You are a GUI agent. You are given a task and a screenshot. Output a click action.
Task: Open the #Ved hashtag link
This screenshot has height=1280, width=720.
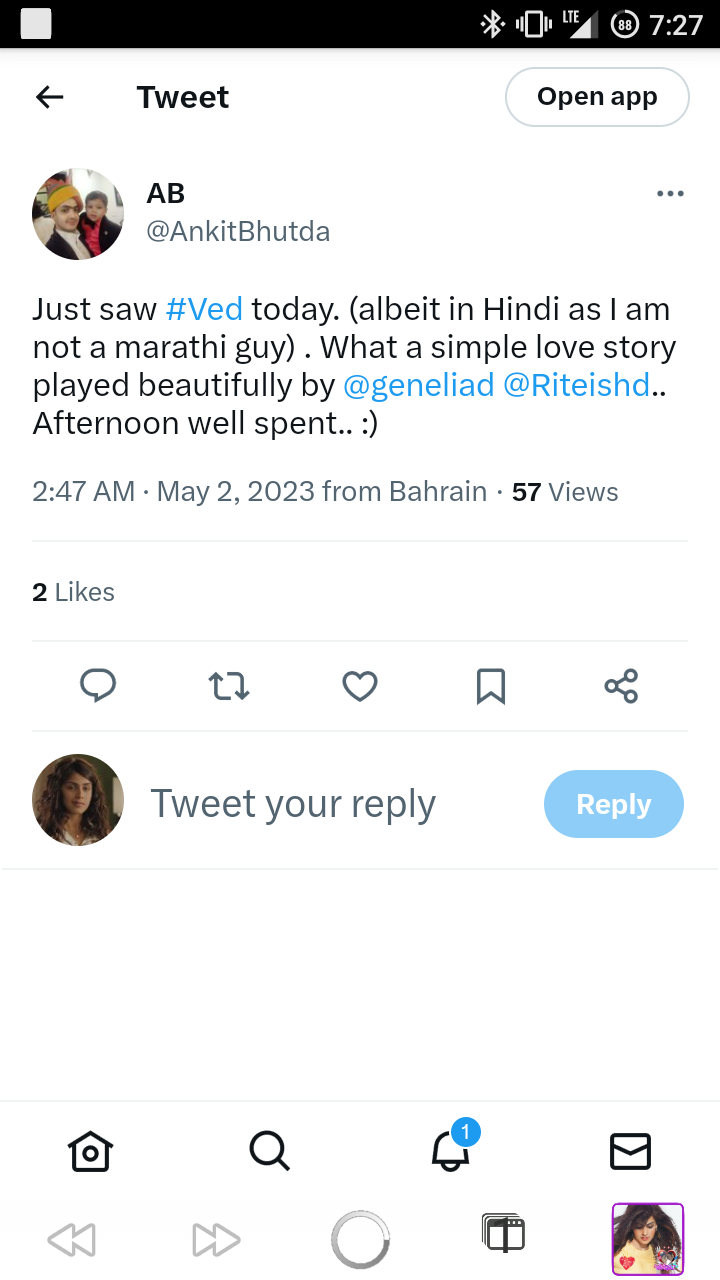tap(204, 309)
